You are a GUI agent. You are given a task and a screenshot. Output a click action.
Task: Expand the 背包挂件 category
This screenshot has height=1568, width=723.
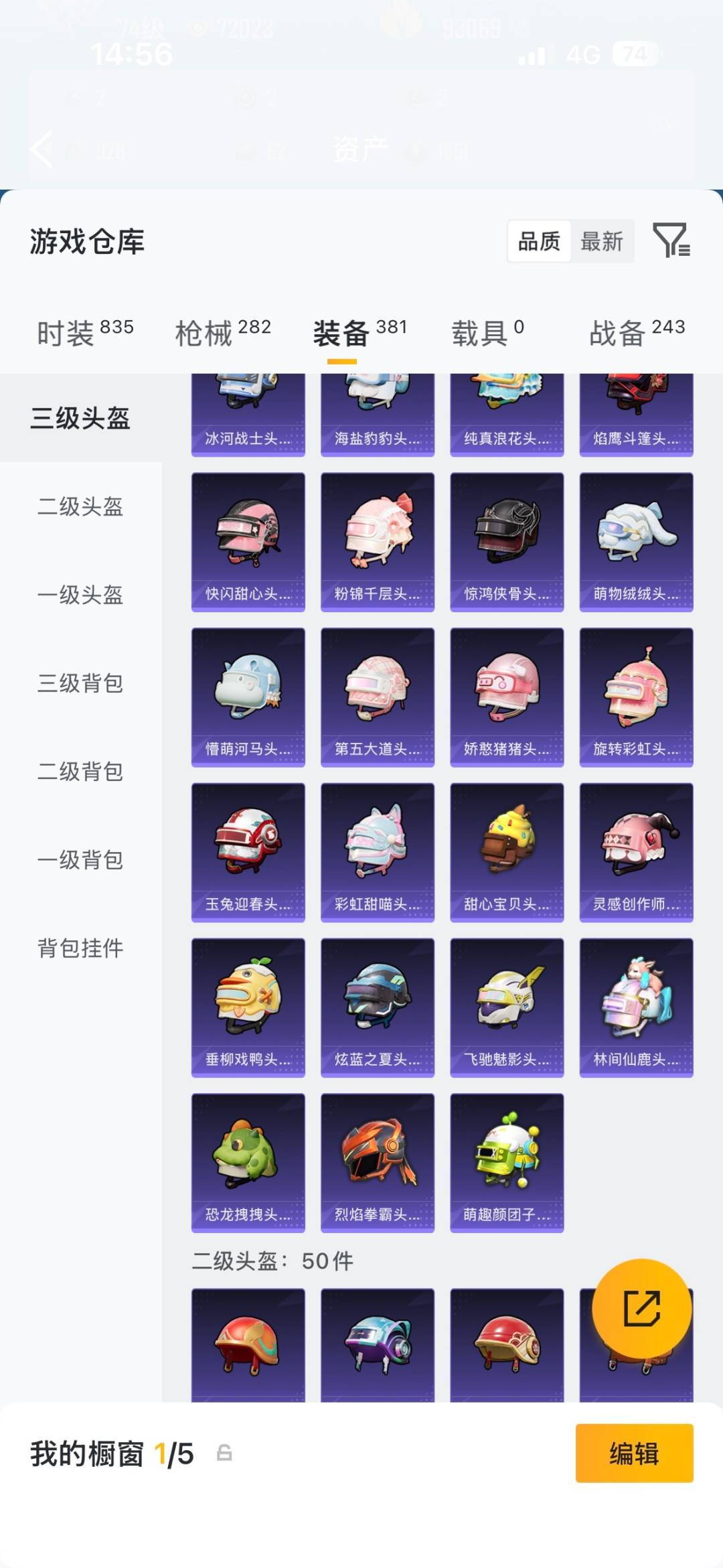[x=80, y=948]
